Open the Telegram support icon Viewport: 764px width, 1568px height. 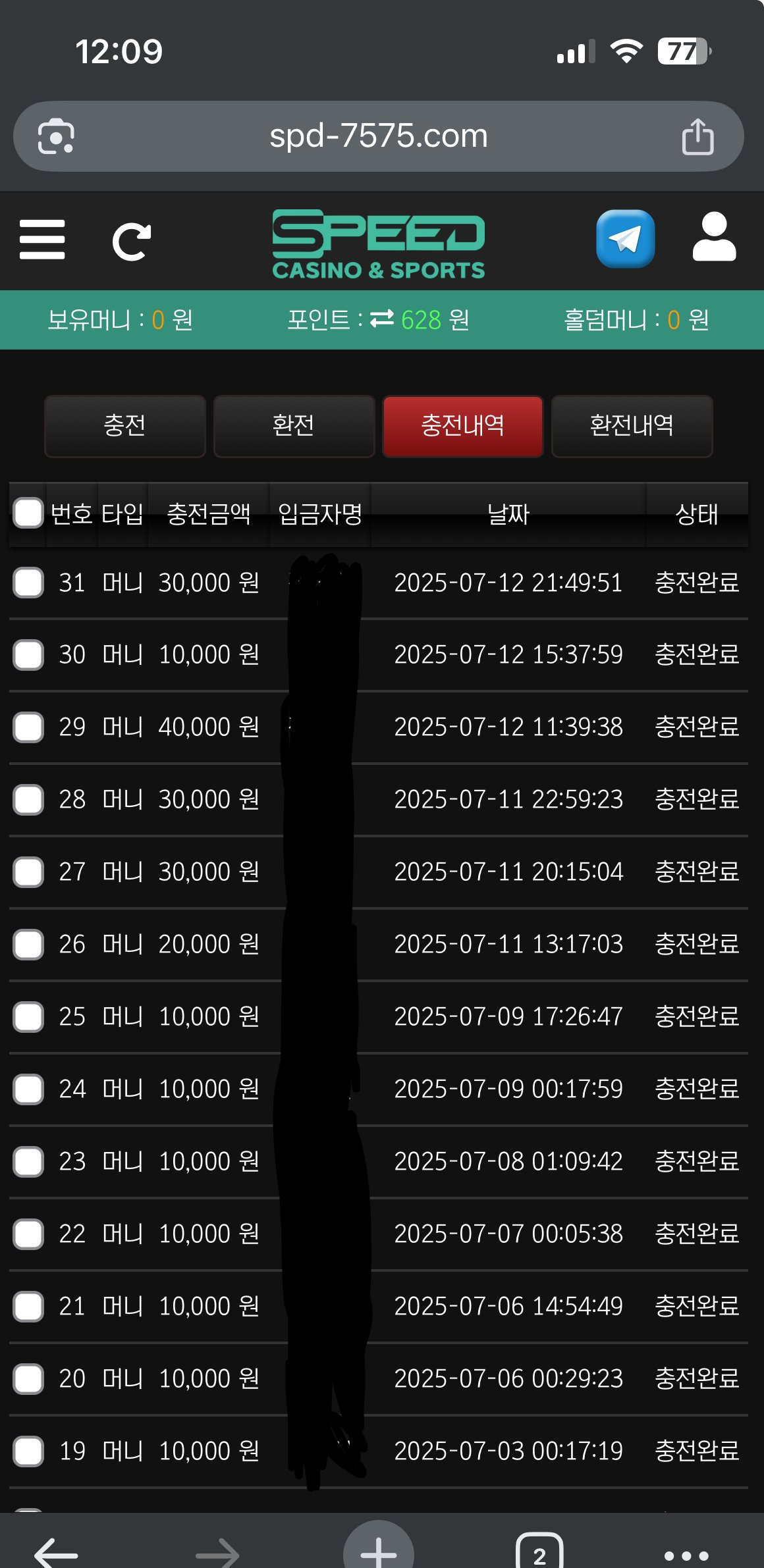625,239
